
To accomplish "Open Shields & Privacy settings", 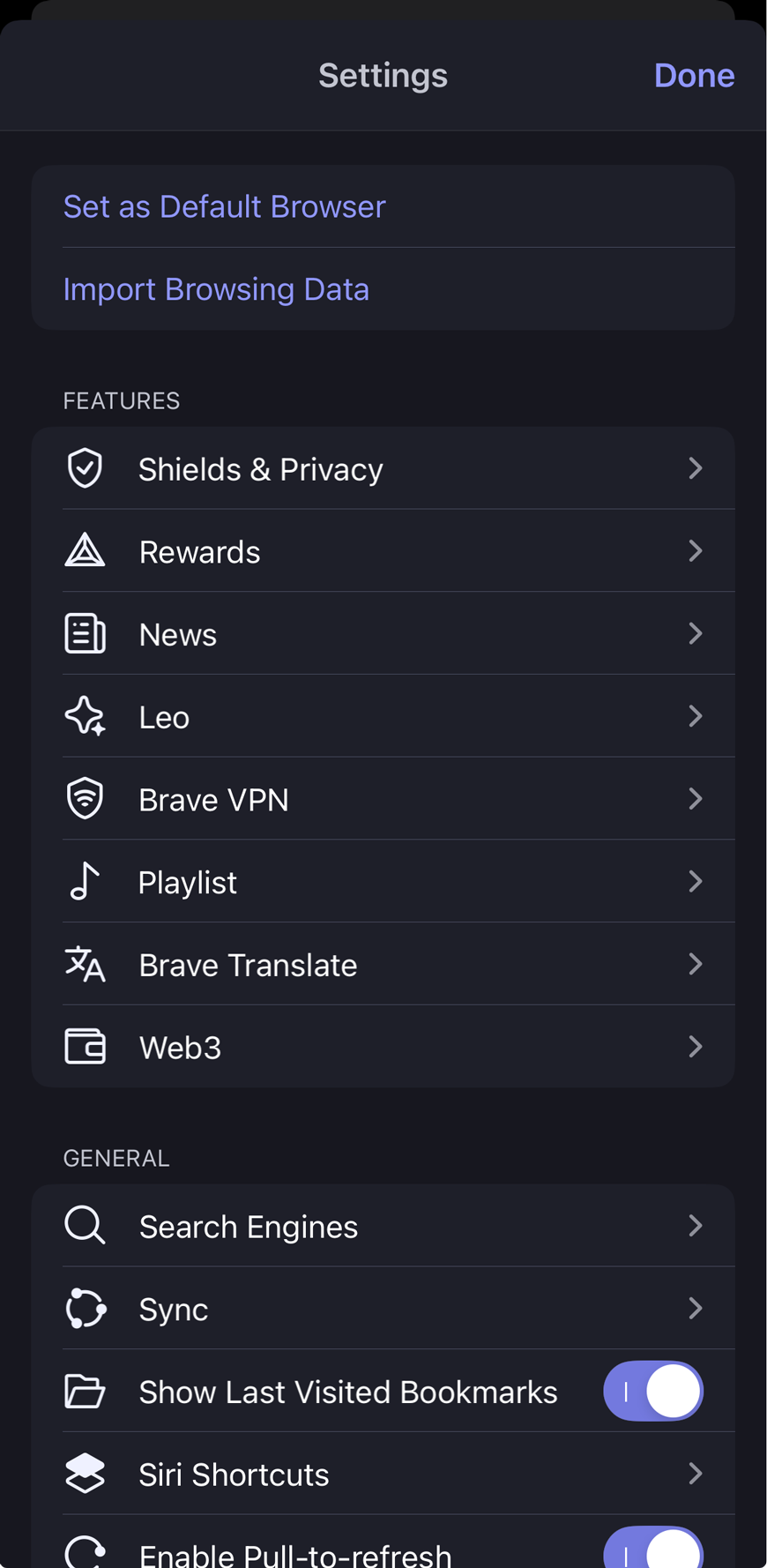I will pos(383,468).
